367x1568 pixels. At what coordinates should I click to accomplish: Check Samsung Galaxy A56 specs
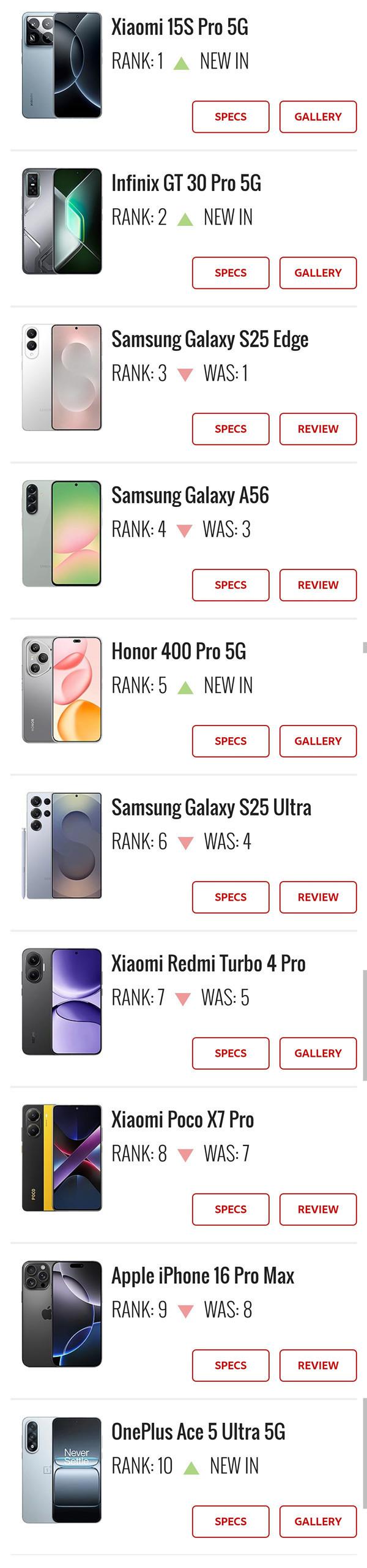point(231,585)
